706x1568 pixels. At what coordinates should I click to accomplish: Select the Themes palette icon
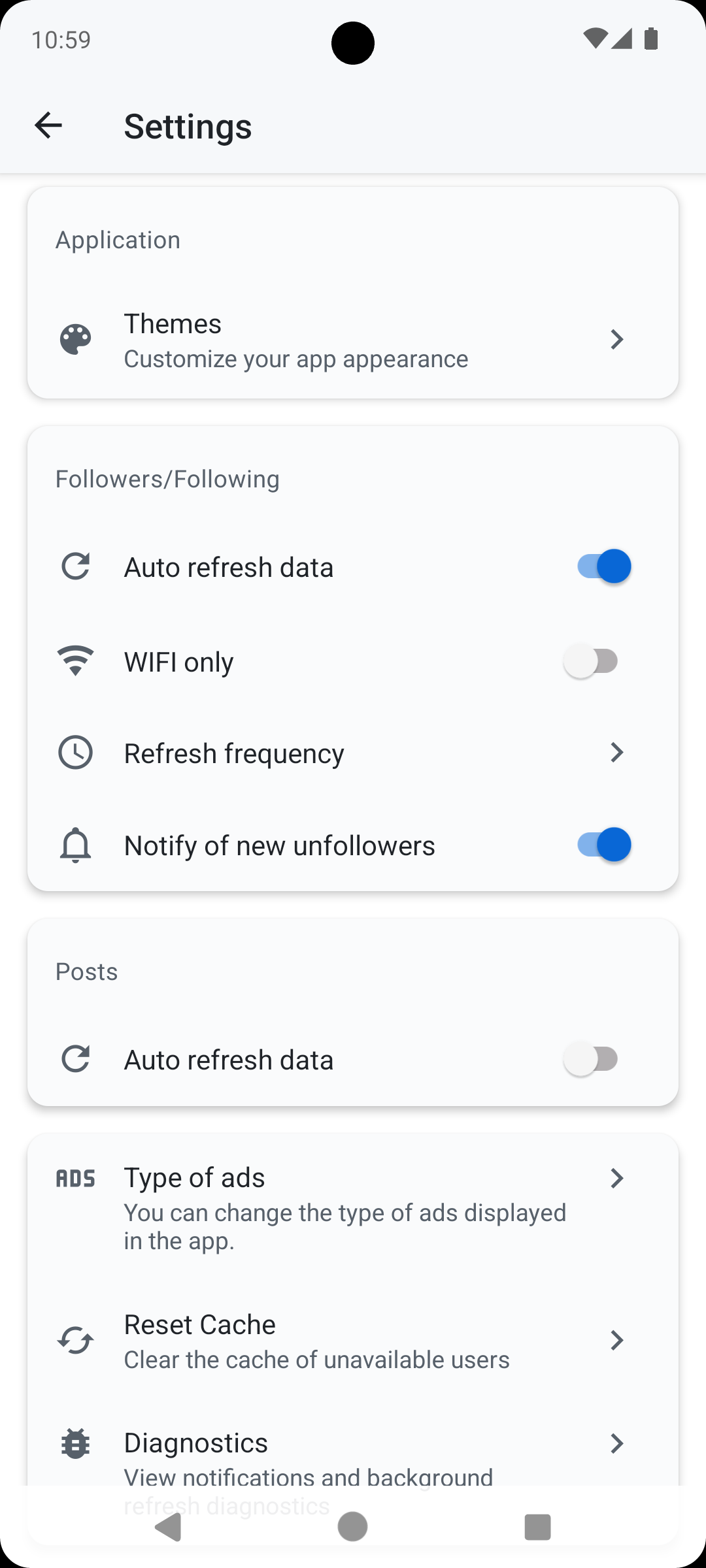[75, 339]
